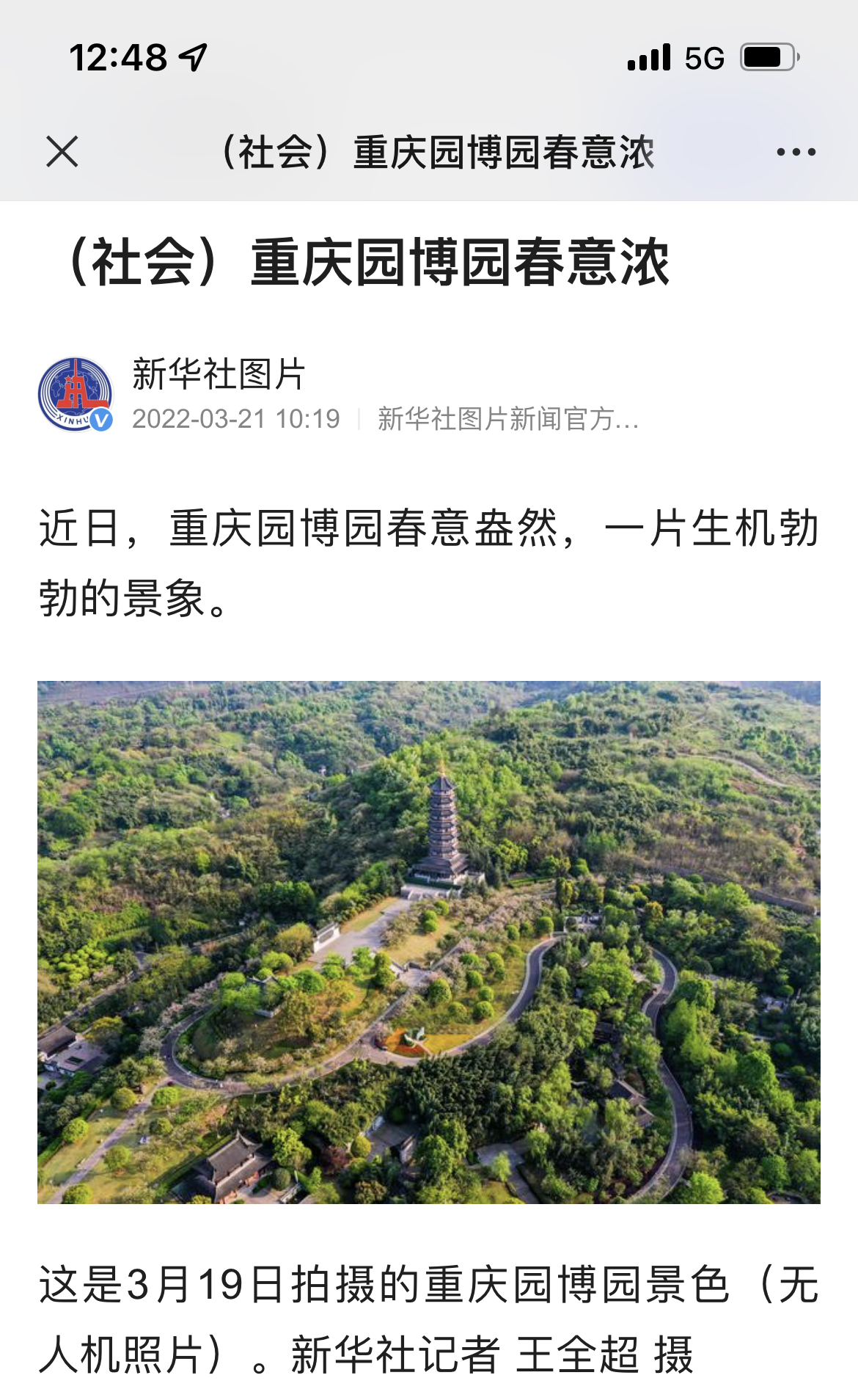Open the three-dot more options menu
The image size is (858, 1400).
tap(796, 152)
